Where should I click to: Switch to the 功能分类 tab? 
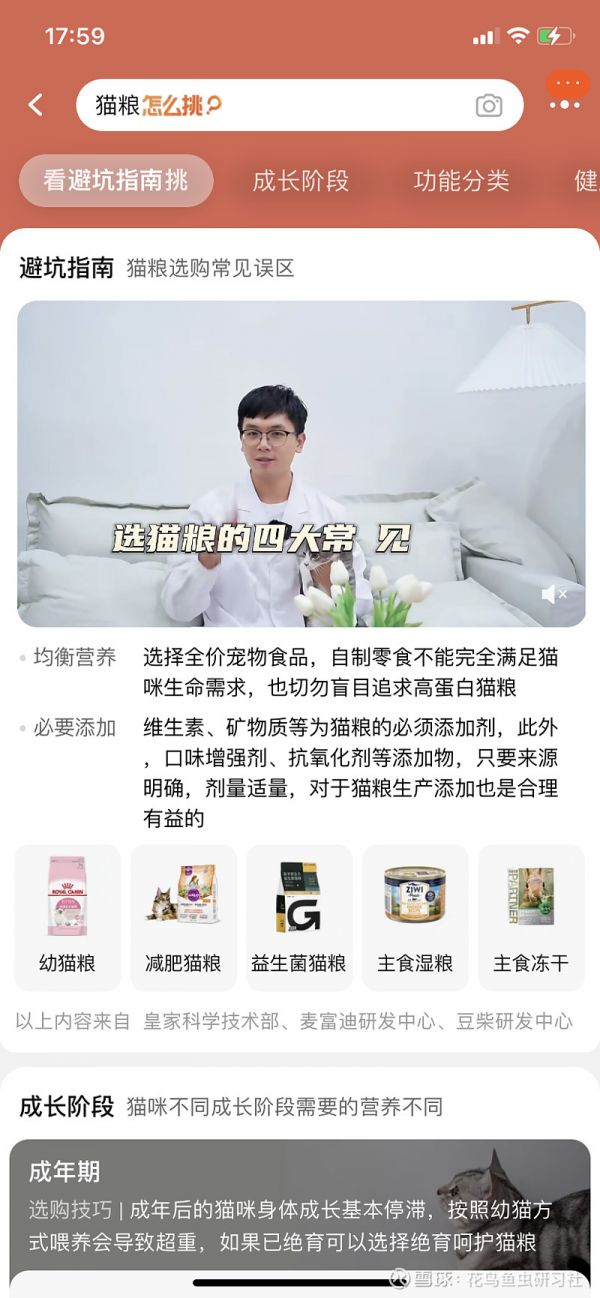click(461, 181)
